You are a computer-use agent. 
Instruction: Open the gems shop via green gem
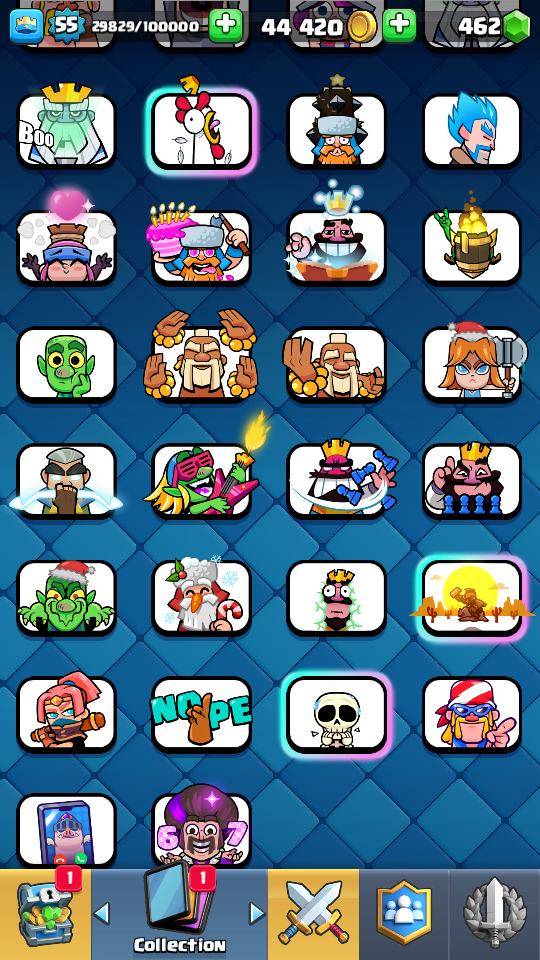coord(516,26)
